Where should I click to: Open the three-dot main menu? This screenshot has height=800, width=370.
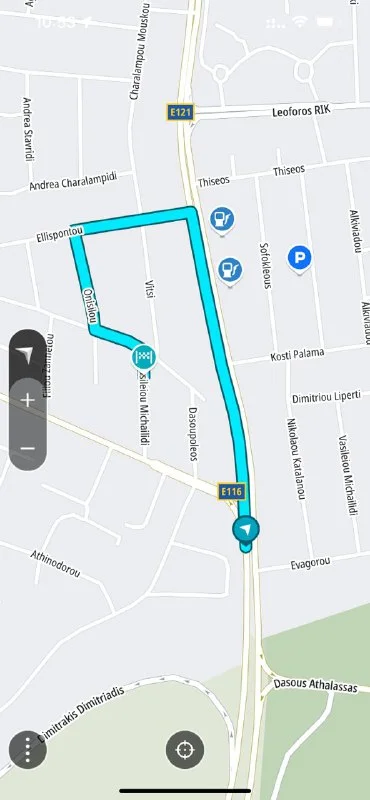click(x=28, y=750)
